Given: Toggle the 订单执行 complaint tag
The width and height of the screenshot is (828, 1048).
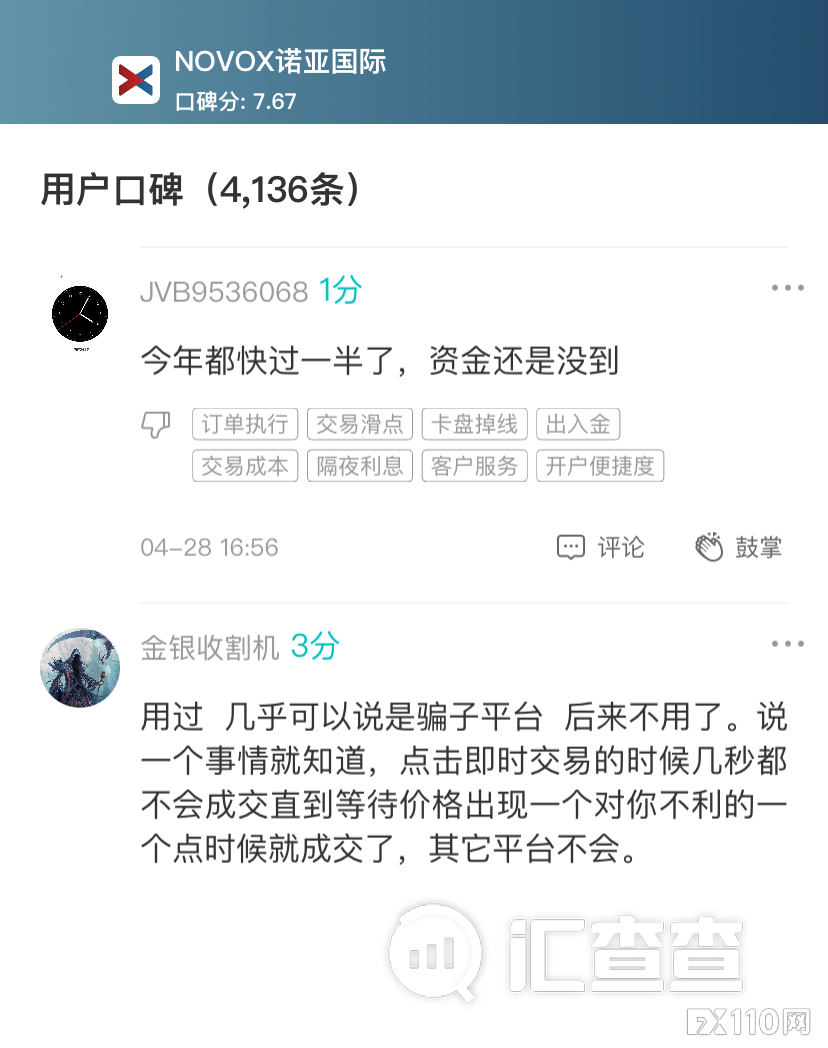Looking at the screenshot, I should 244,423.
